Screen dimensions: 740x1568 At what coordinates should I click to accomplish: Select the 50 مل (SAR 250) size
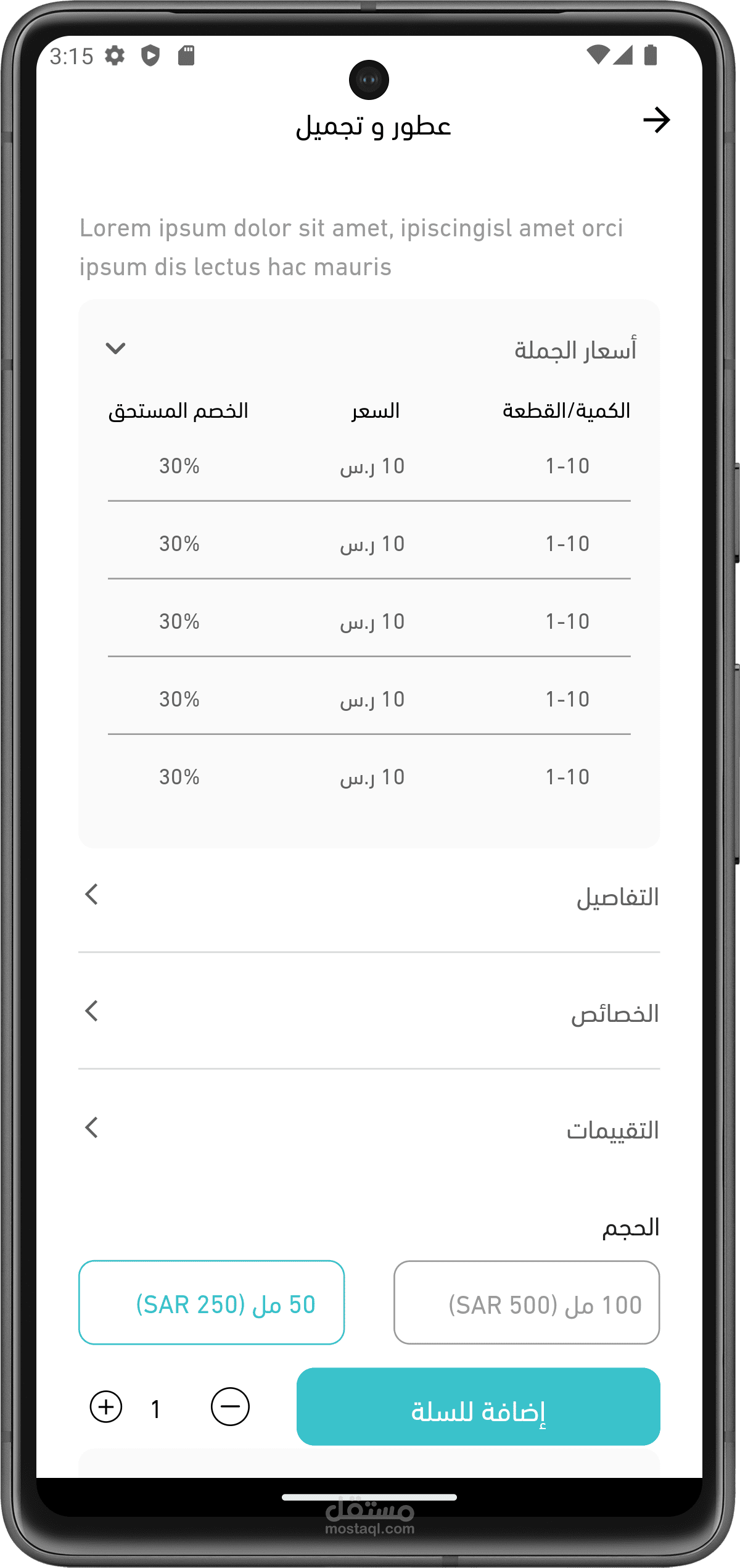point(212,1303)
